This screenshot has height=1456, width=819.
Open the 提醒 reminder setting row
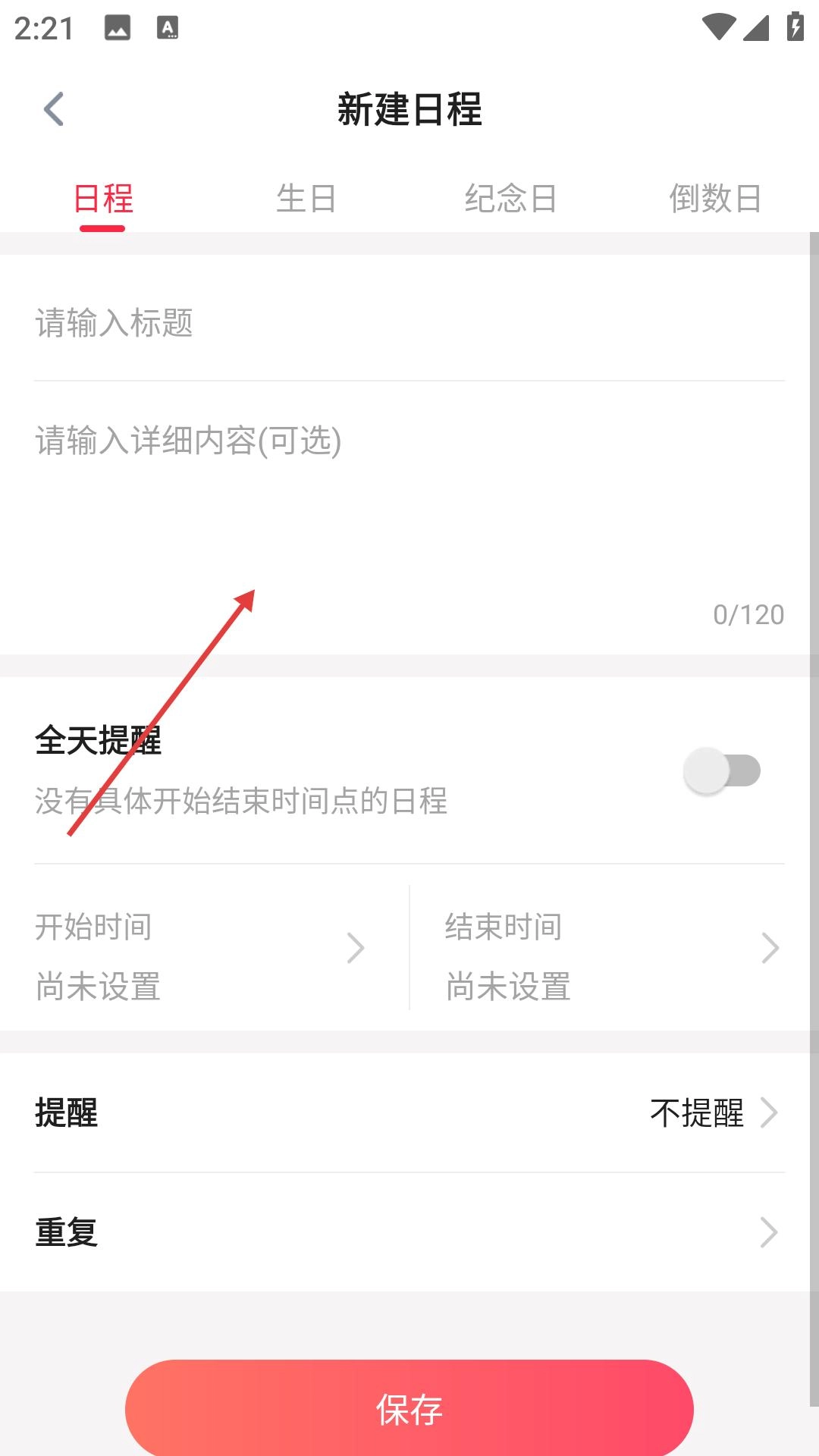(409, 1113)
